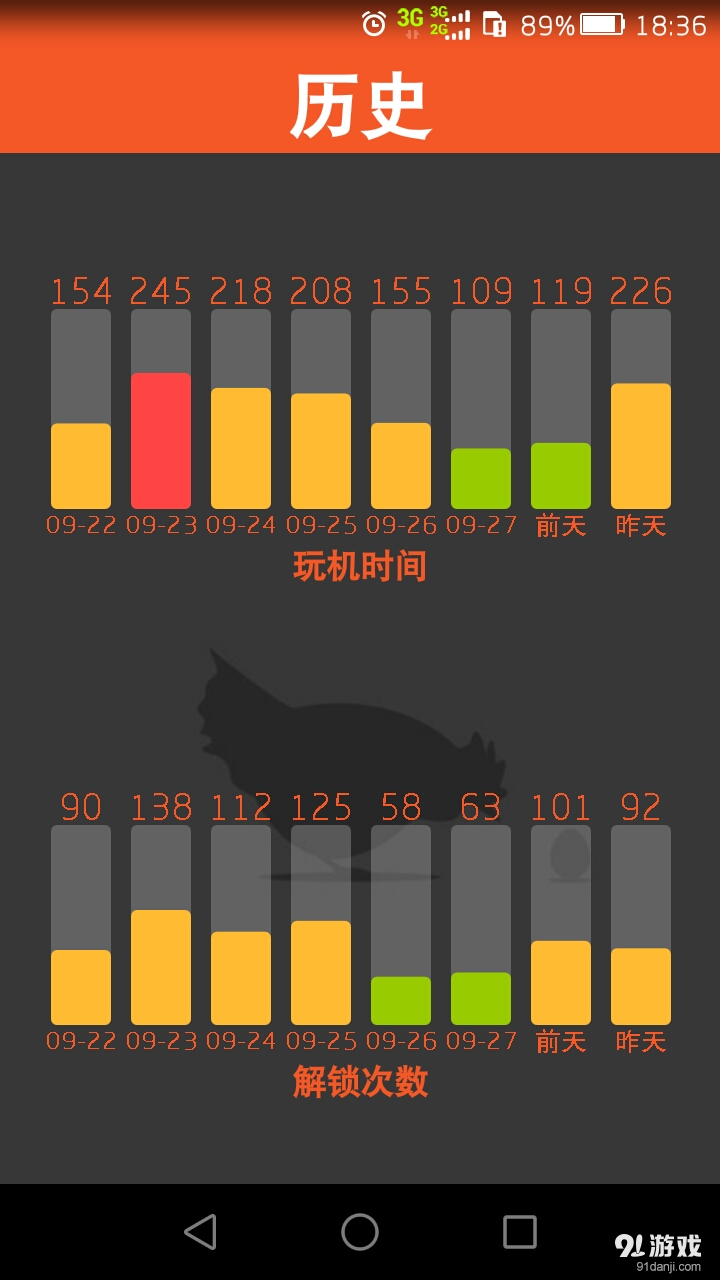This screenshot has height=1280, width=720.
Task: Tap the yellow 138 unlock bar for 09-23
Action: pos(160,965)
